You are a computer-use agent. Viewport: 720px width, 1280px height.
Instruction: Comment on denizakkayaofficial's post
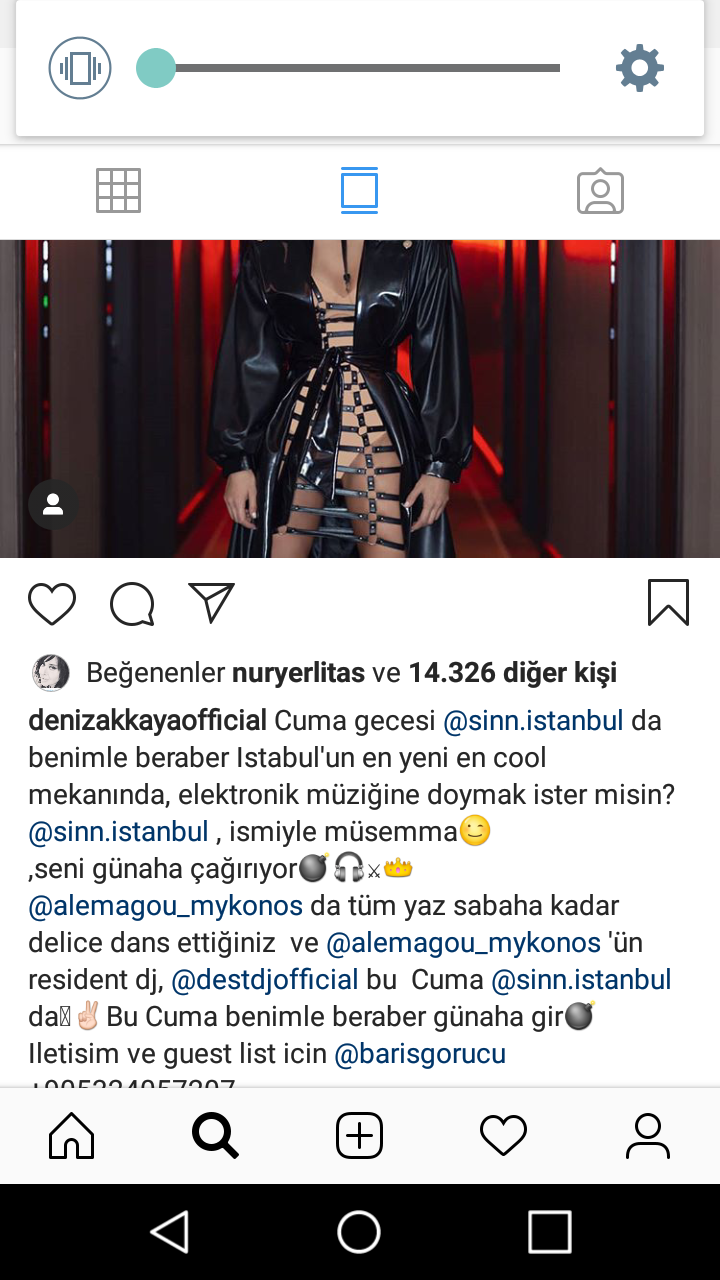132,604
